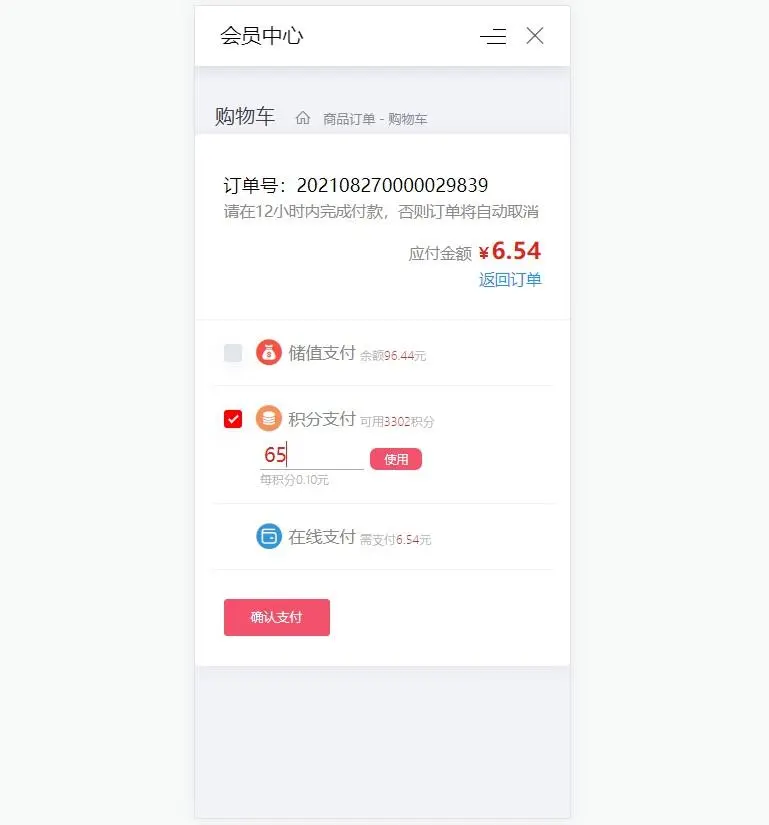Check the 储值支付 checkbox

[233, 353]
